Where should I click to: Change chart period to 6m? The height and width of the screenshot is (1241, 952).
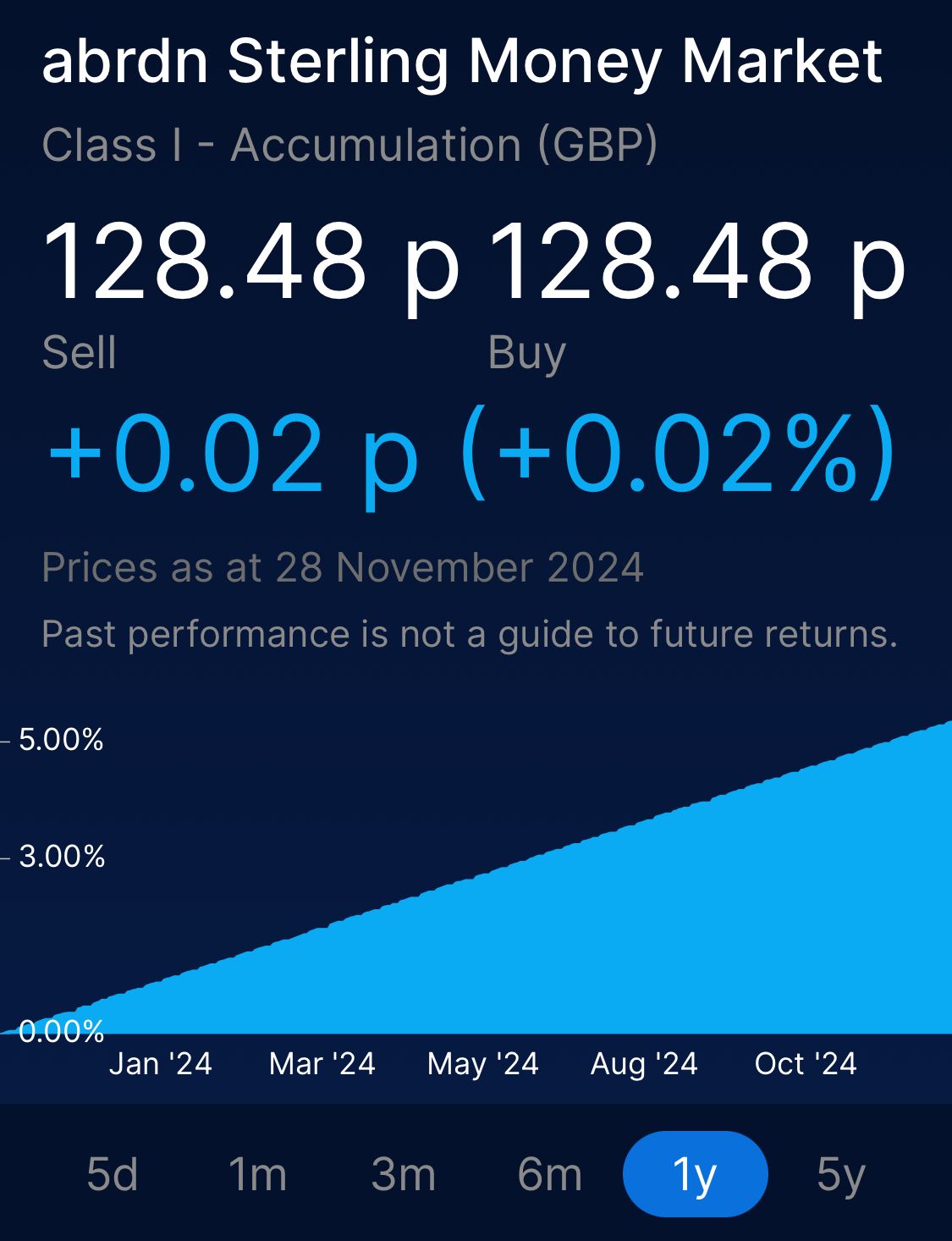point(549,1174)
